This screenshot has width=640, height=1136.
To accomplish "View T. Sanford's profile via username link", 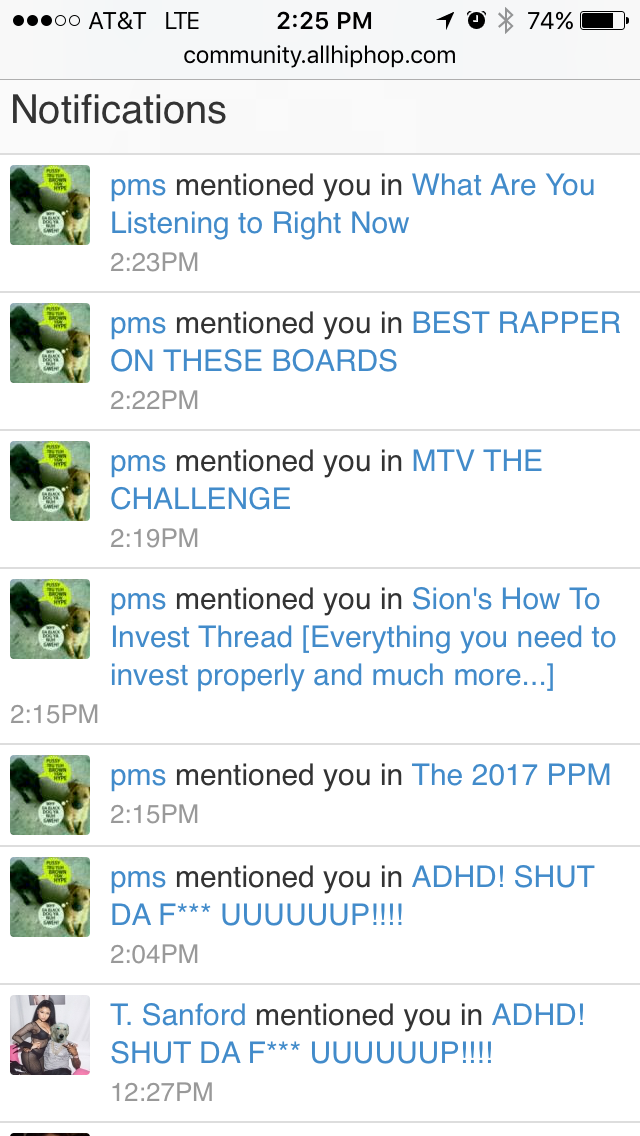I will (x=178, y=1015).
